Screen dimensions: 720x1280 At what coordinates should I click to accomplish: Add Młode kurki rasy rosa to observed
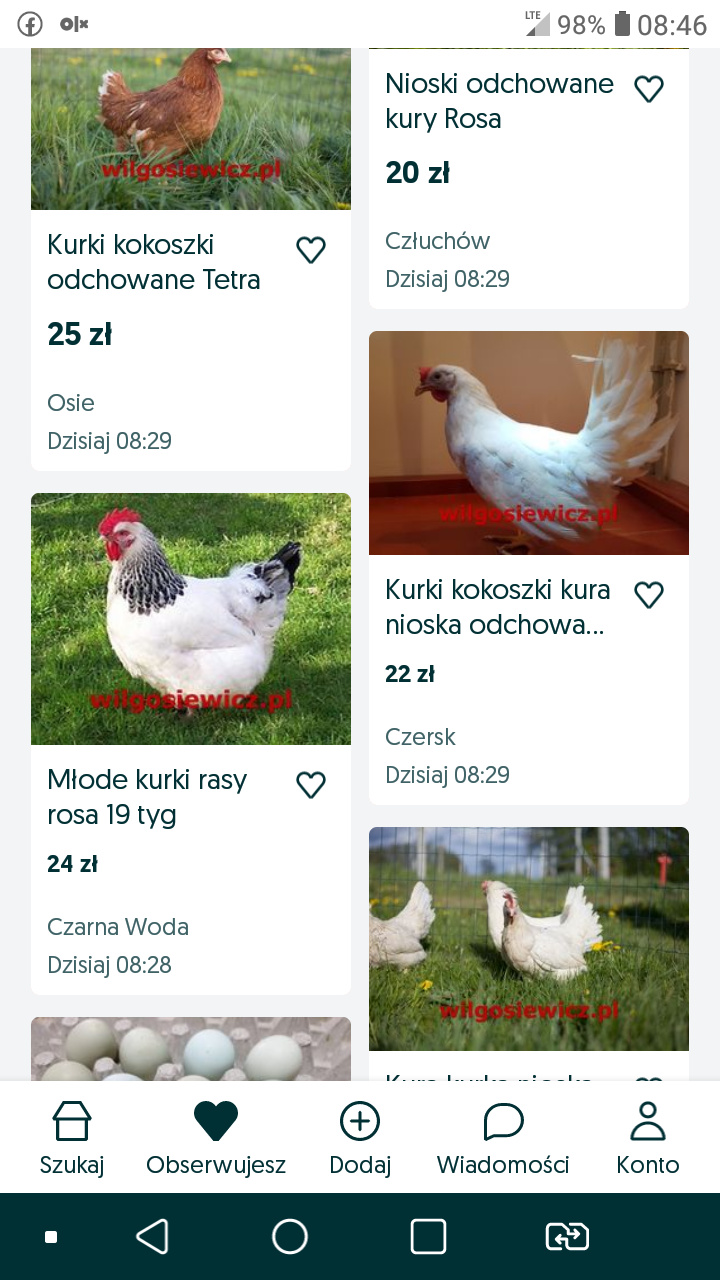pyautogui.click(x=311, y=785)
